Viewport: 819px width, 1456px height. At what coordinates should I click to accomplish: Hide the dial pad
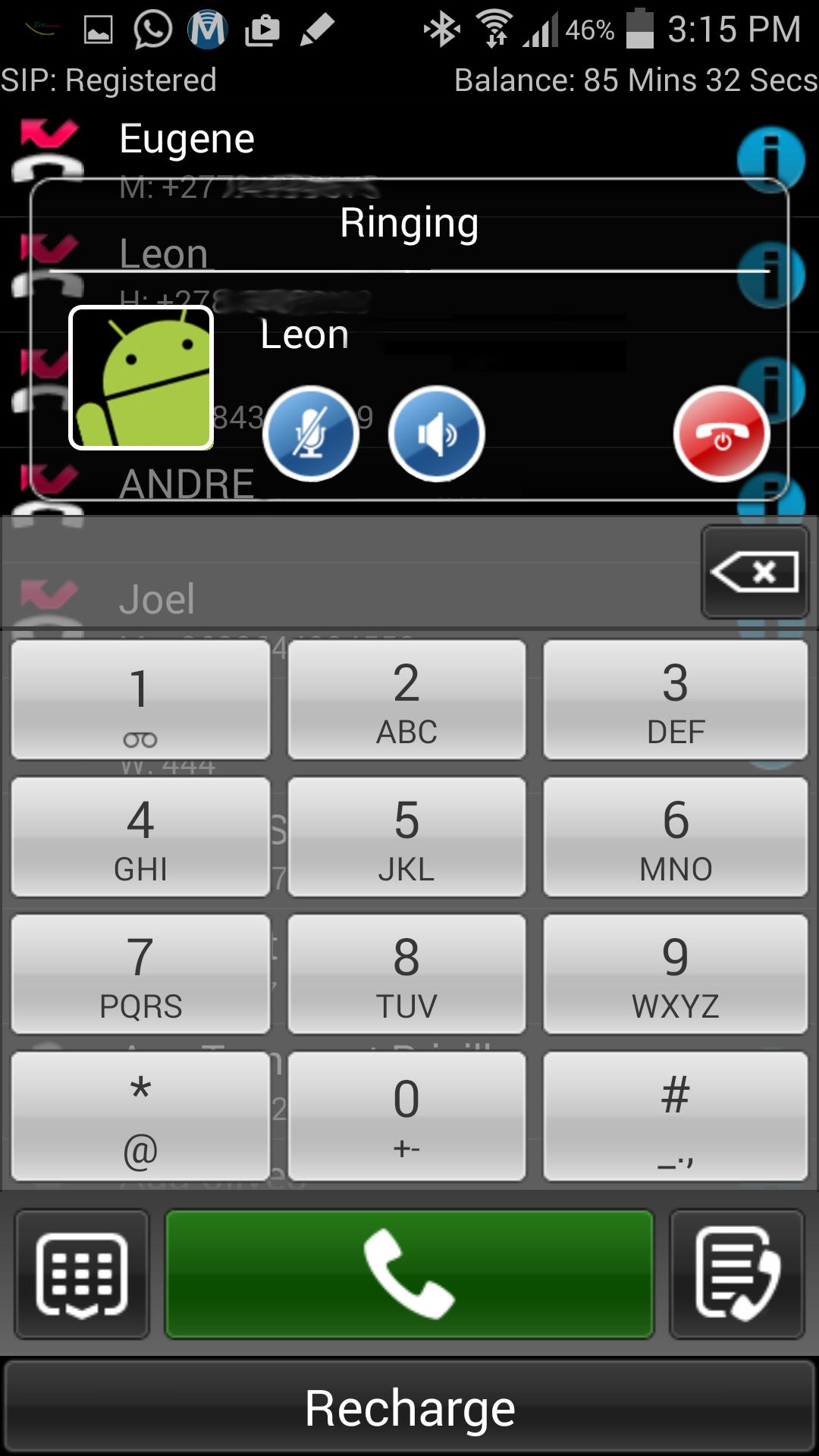point(82,1274)
